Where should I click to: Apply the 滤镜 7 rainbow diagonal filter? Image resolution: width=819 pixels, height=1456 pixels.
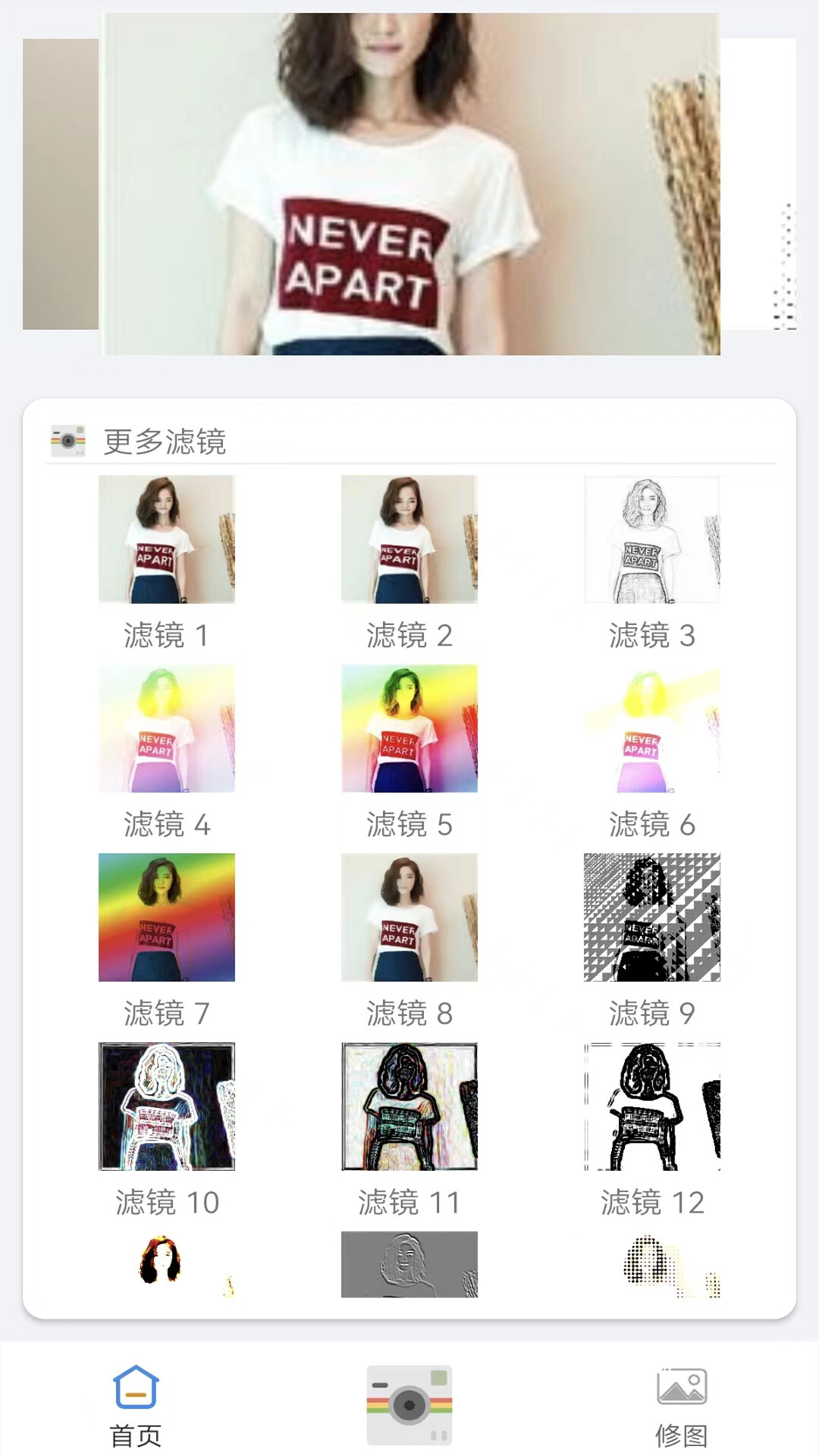(x=166, y=916)
